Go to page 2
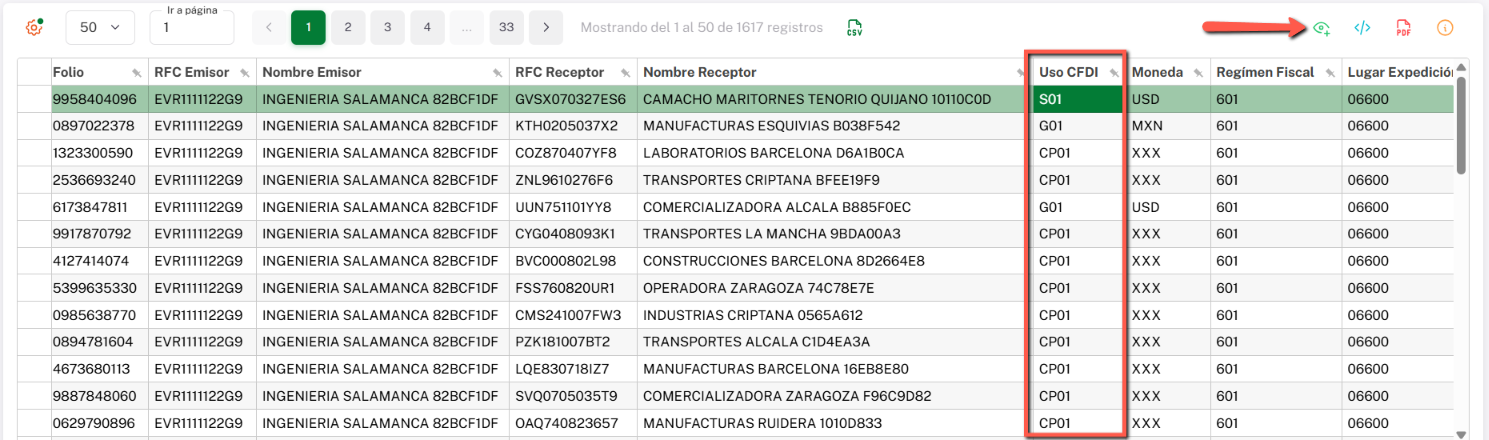1489x440 pixels. [347, 28]
